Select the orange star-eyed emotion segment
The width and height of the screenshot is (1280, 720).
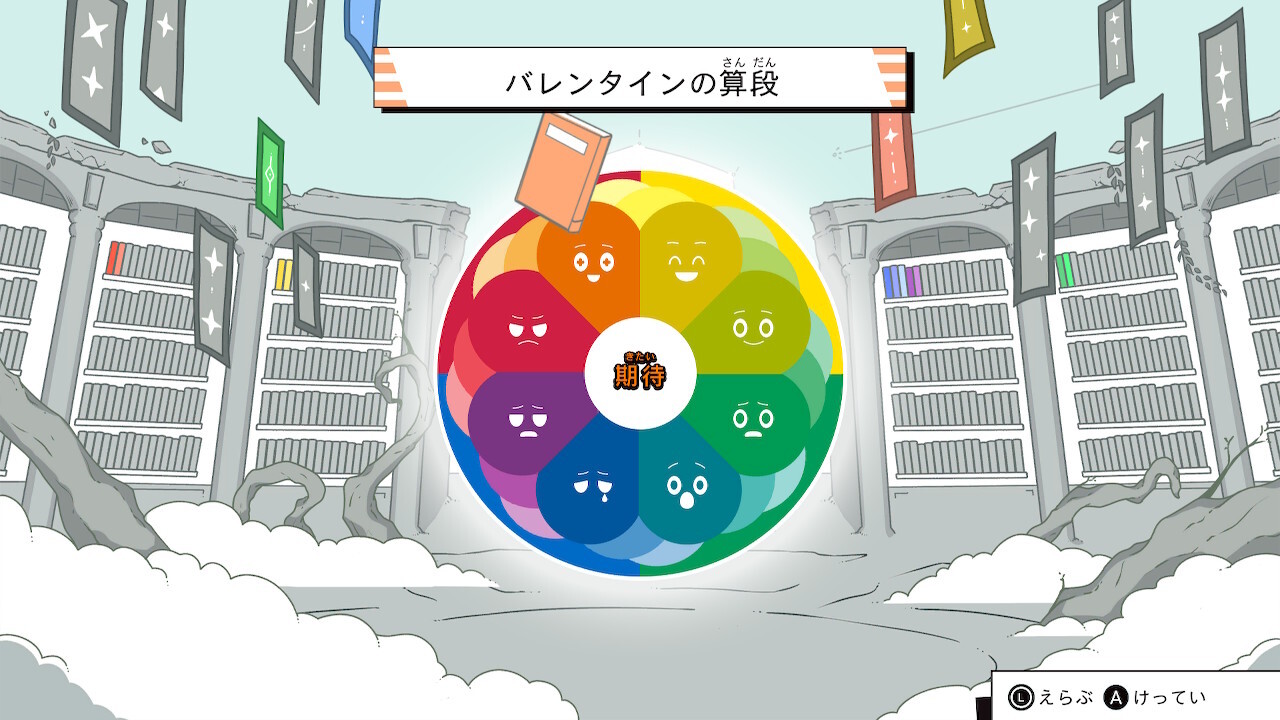point(591,264)
